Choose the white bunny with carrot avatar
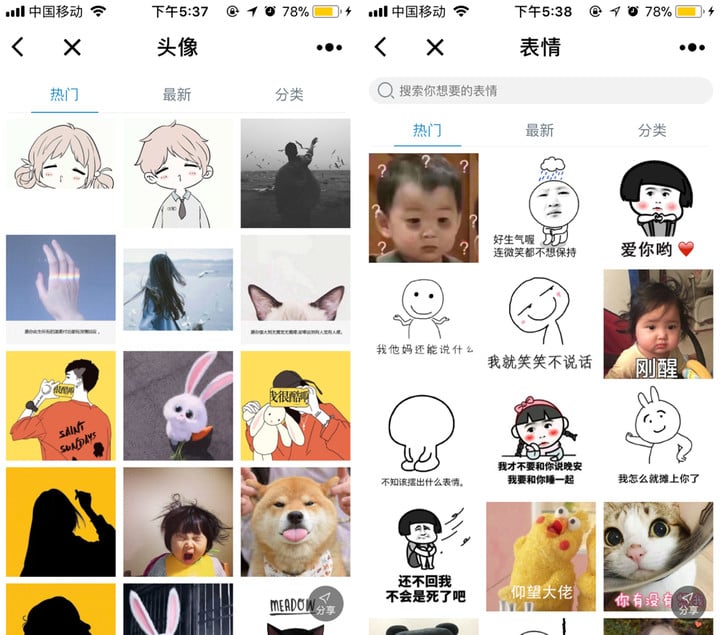 (178, 405)
